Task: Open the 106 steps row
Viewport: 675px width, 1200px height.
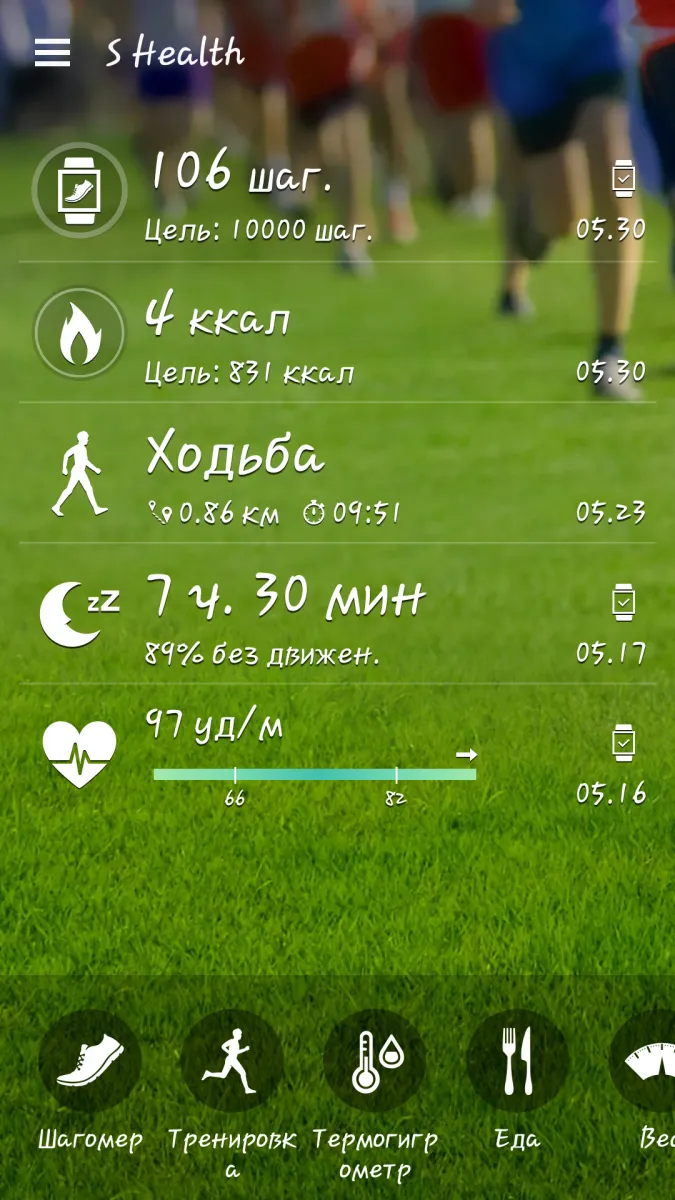Action: click(338, 191)
